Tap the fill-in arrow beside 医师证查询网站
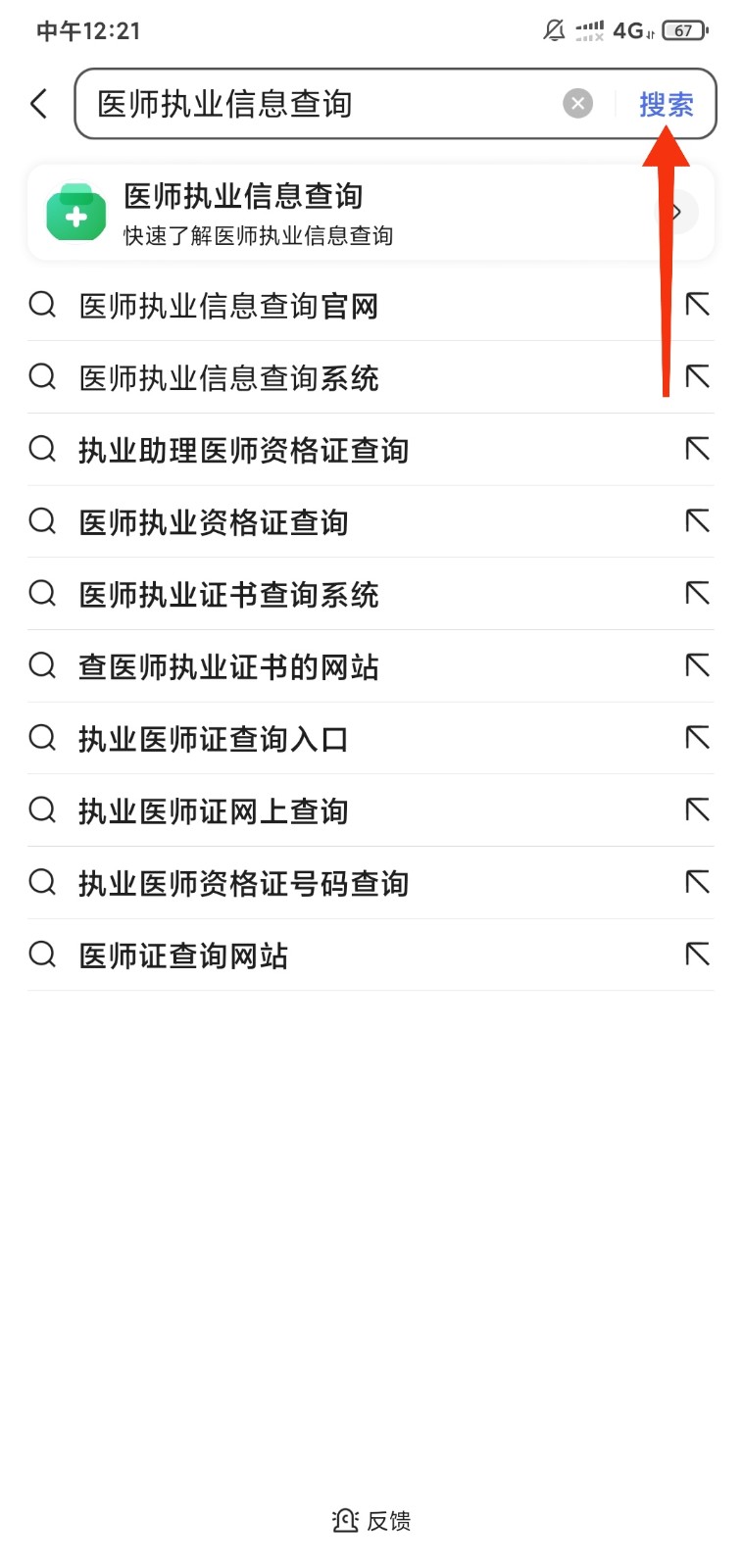 point(697,954)
